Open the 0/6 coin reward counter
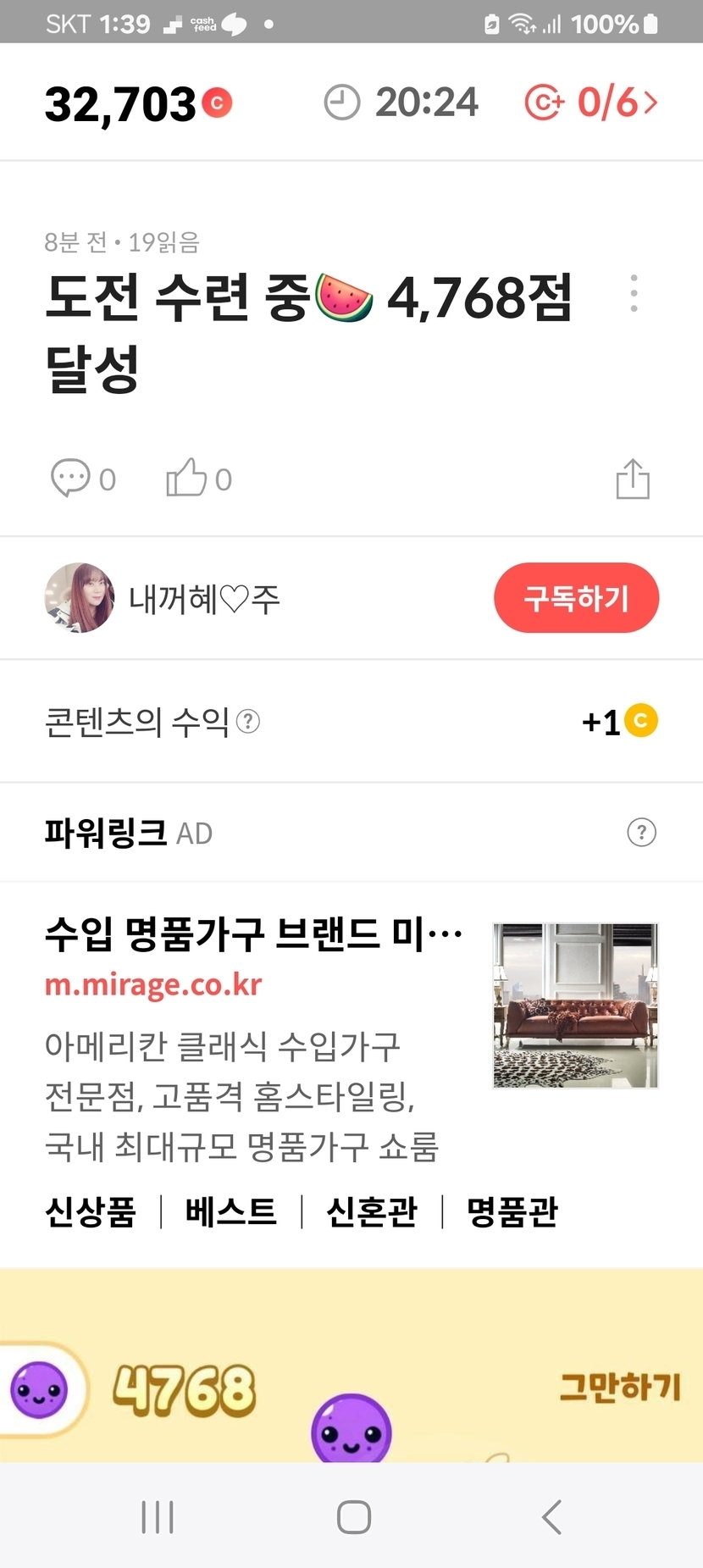The image size is (703, 1568). [x=591, y=103]
